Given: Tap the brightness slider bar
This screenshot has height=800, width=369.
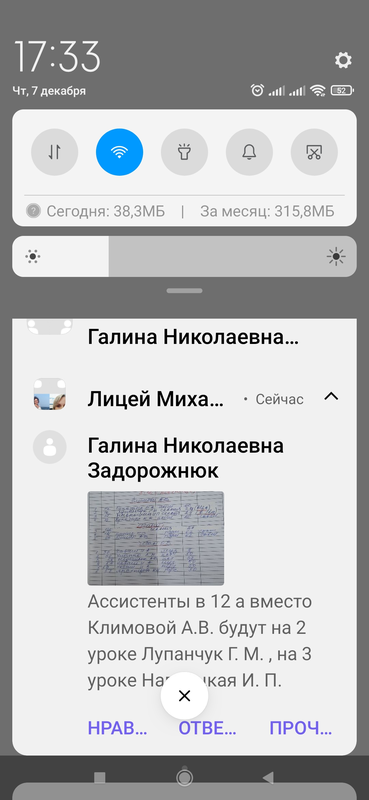Looking at the screenshot, I should (184, 256).
